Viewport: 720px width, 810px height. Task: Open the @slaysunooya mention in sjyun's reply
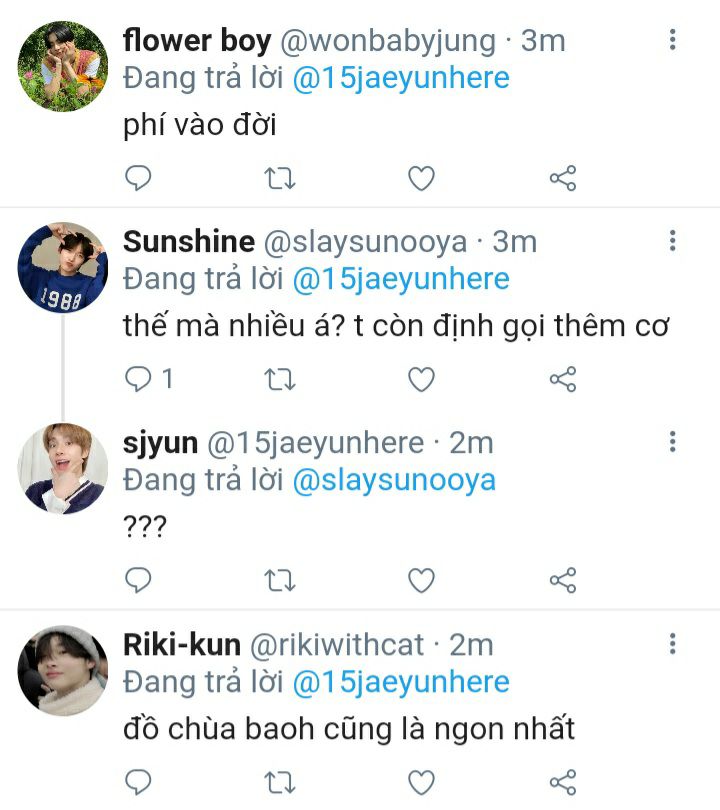point(394,480)
